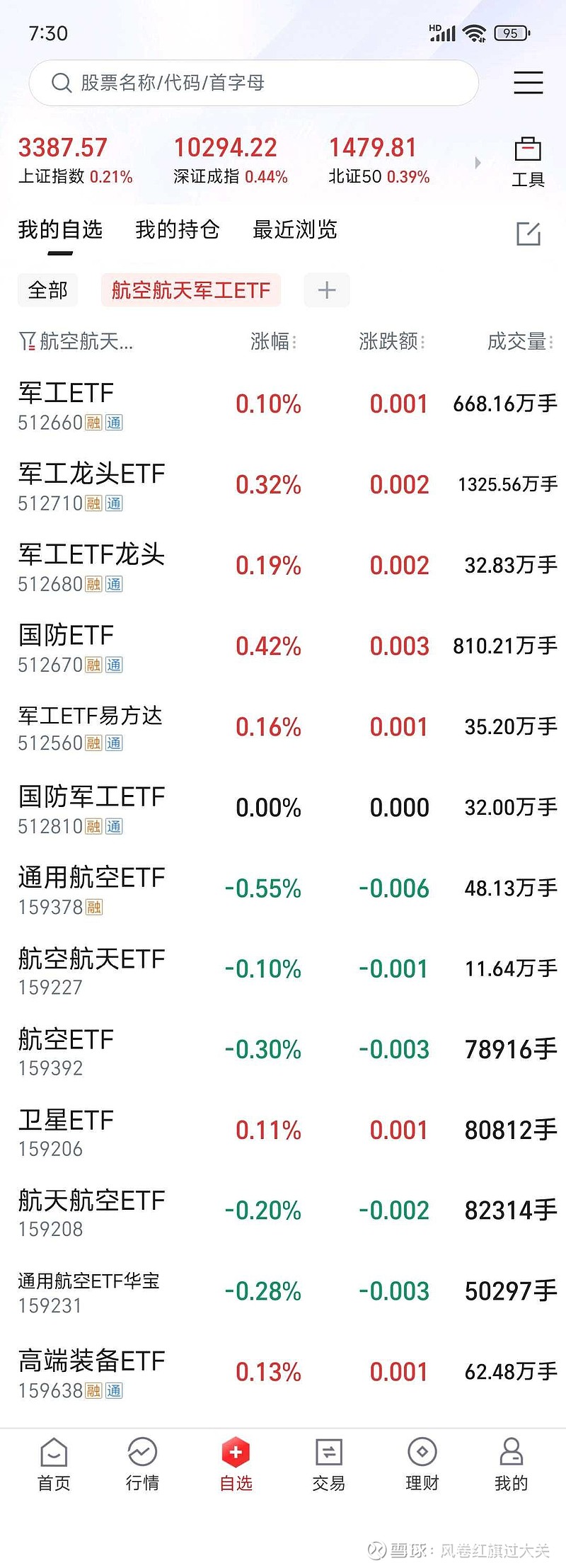The image size is (566, 1568).
Task: Go to 我的 profile tab
Action: click(x=511, y=1465)
